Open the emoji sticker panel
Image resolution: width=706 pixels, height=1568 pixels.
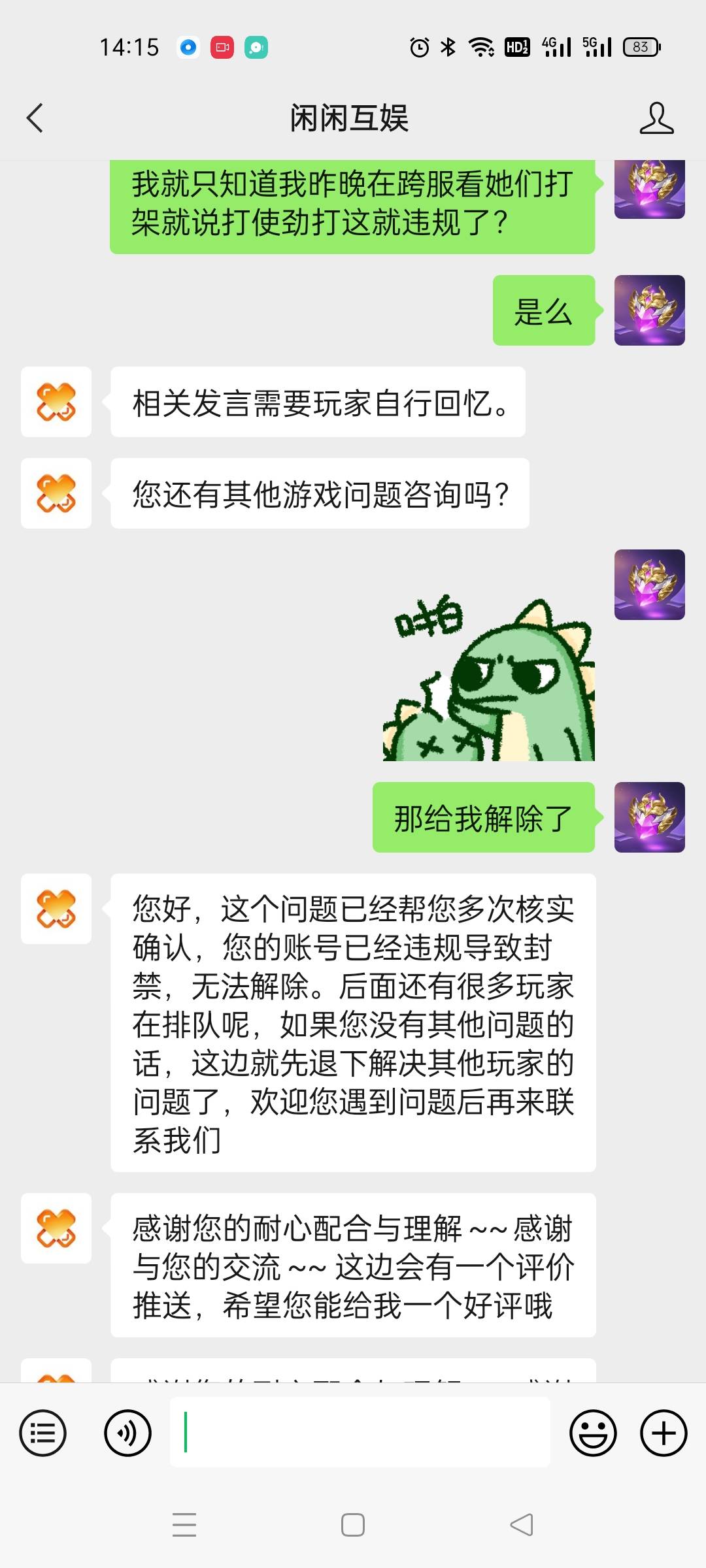coord(593,1433)
